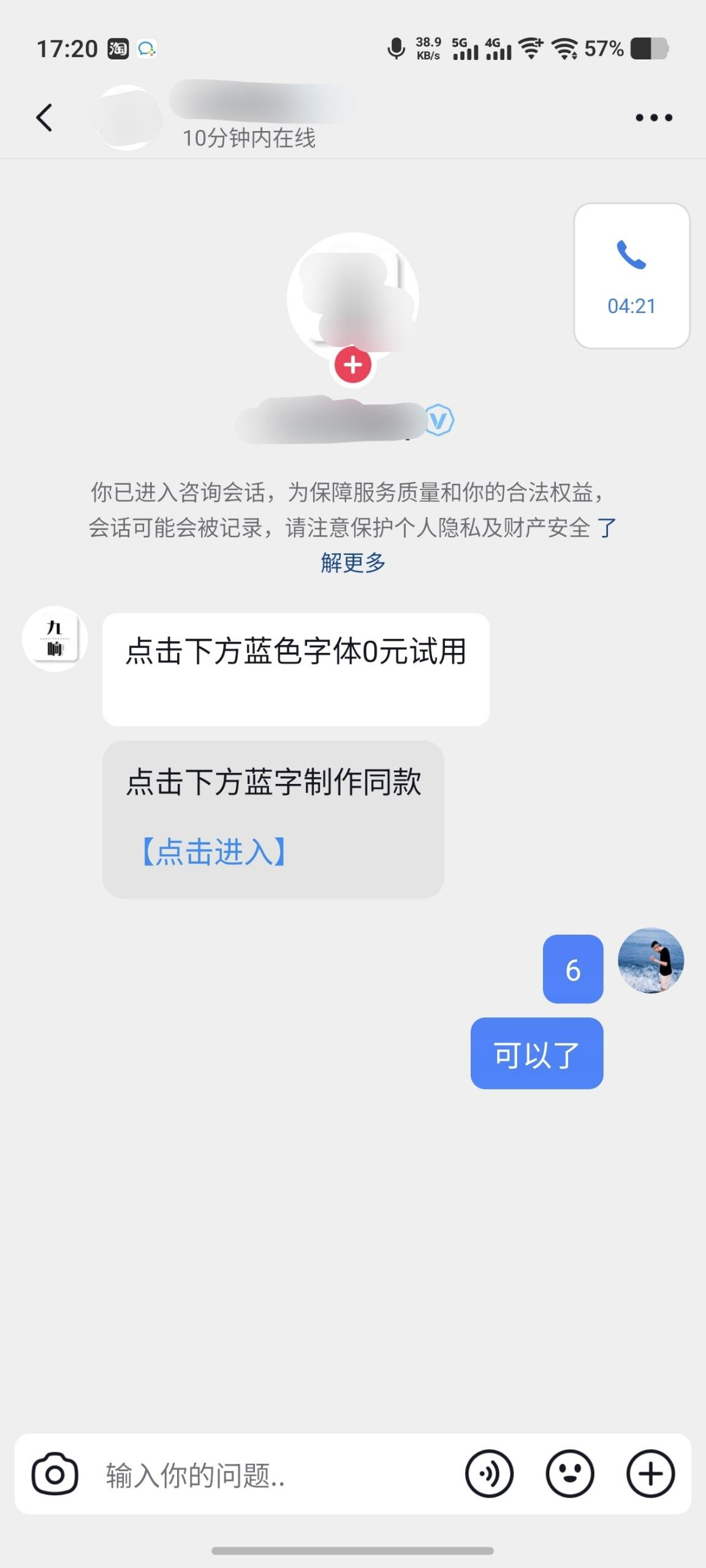
Task: Open the blurred large profile picture
Action: click(x=352, y=297)
